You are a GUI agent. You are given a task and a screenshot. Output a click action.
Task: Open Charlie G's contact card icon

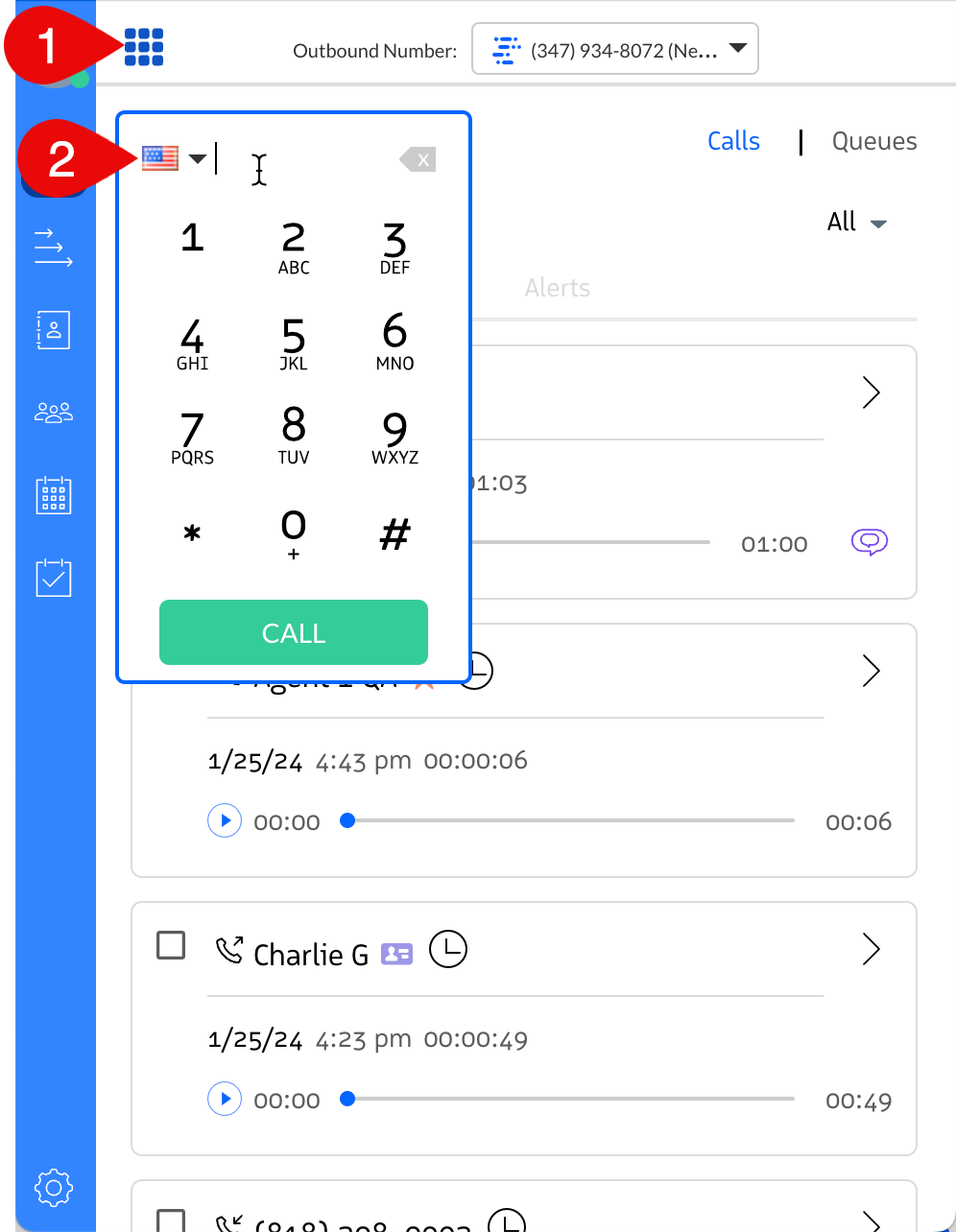pyautogui.click(x=396, y=954)
